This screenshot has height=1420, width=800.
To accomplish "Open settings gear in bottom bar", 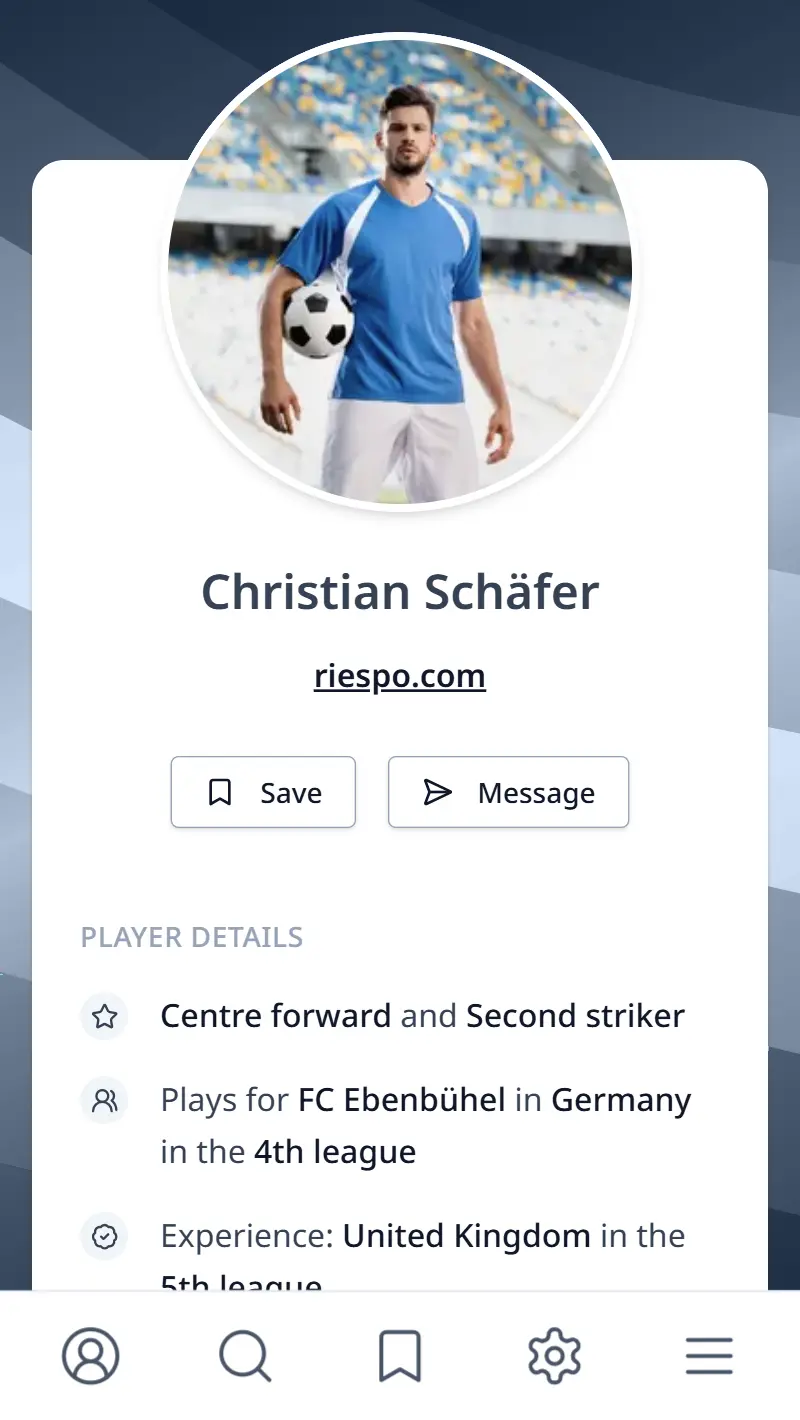I will pyautogui.click(x=554, y=1356).
